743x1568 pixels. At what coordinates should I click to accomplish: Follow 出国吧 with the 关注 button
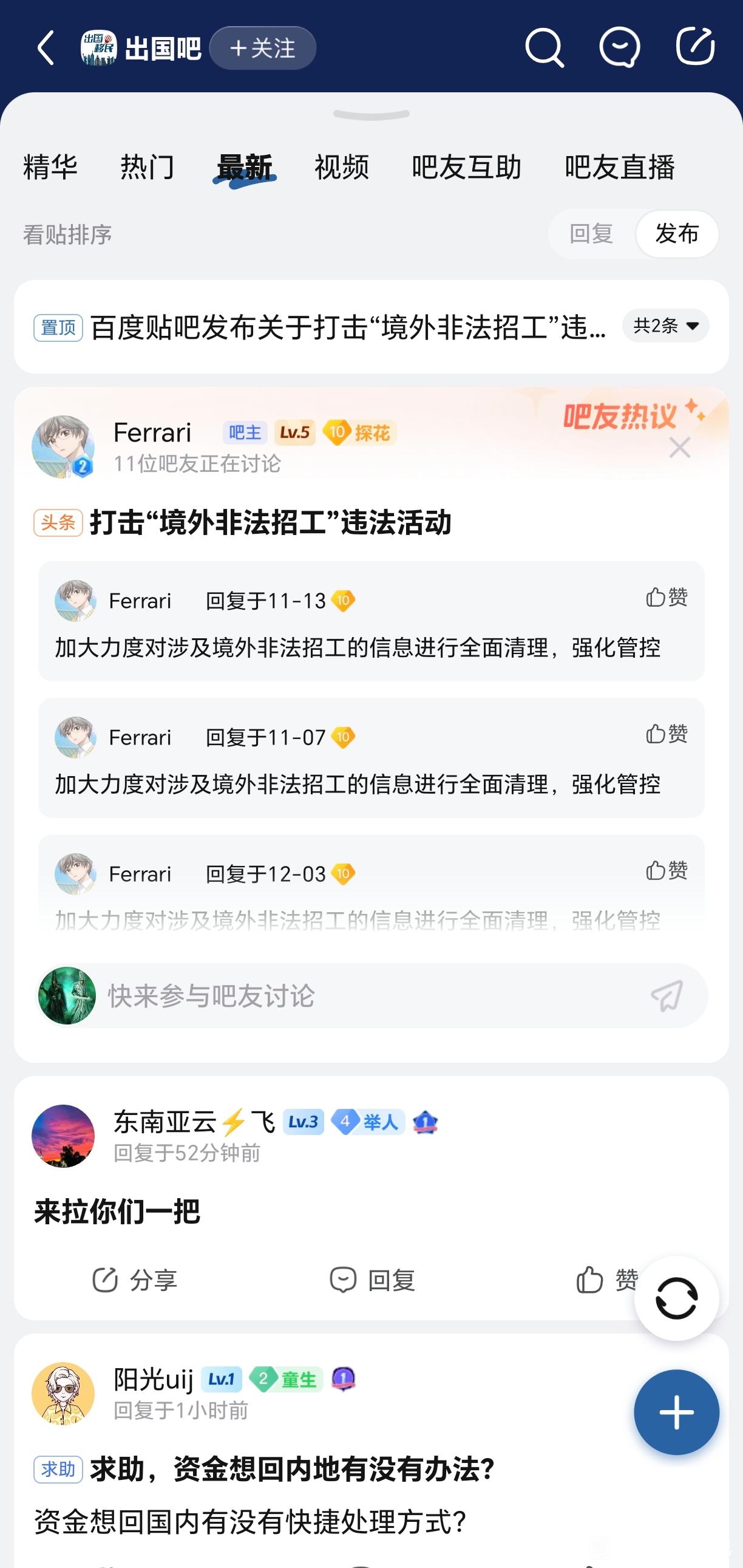coord(263,48)
